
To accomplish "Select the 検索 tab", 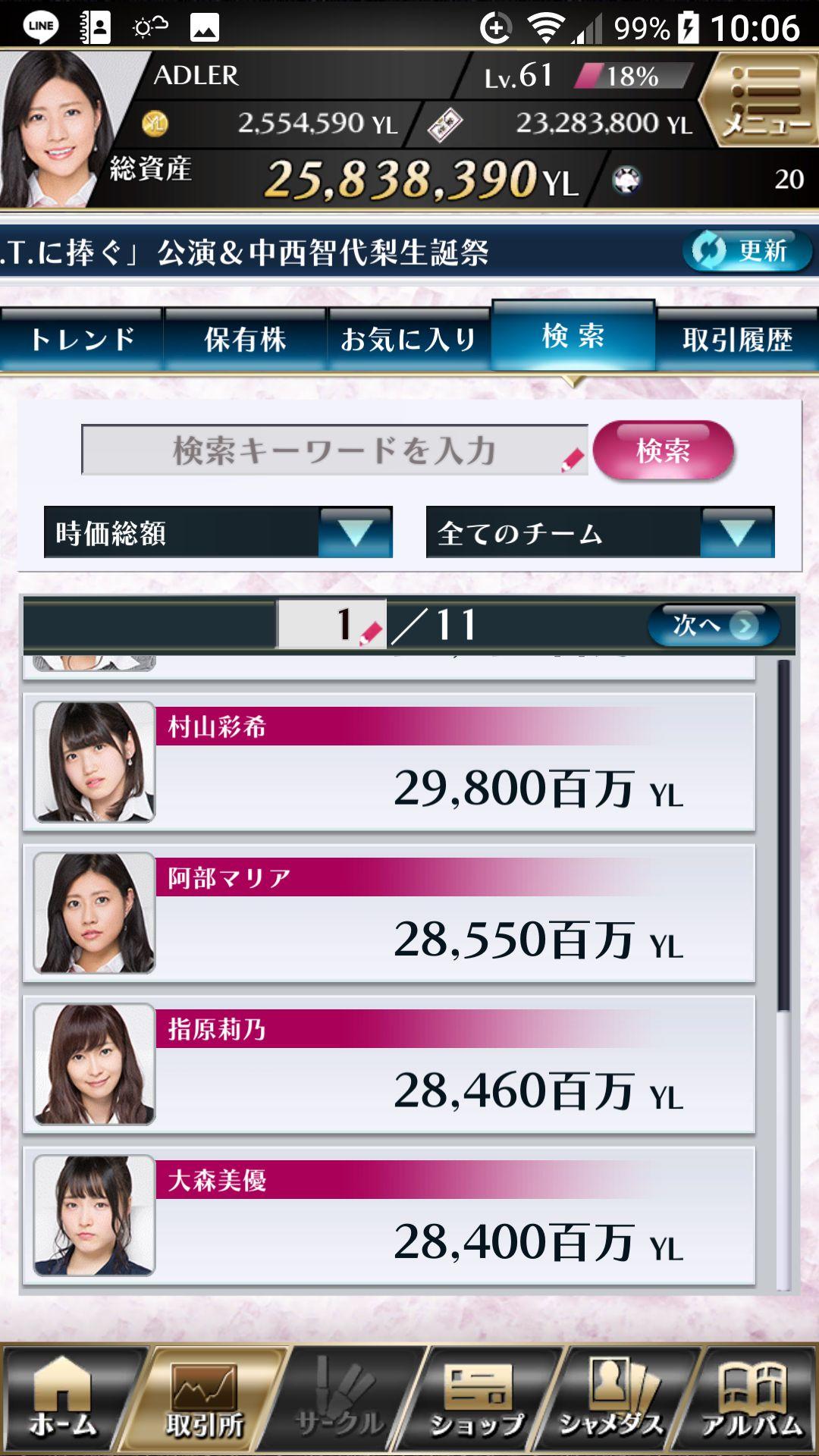I will pos(573,336).
